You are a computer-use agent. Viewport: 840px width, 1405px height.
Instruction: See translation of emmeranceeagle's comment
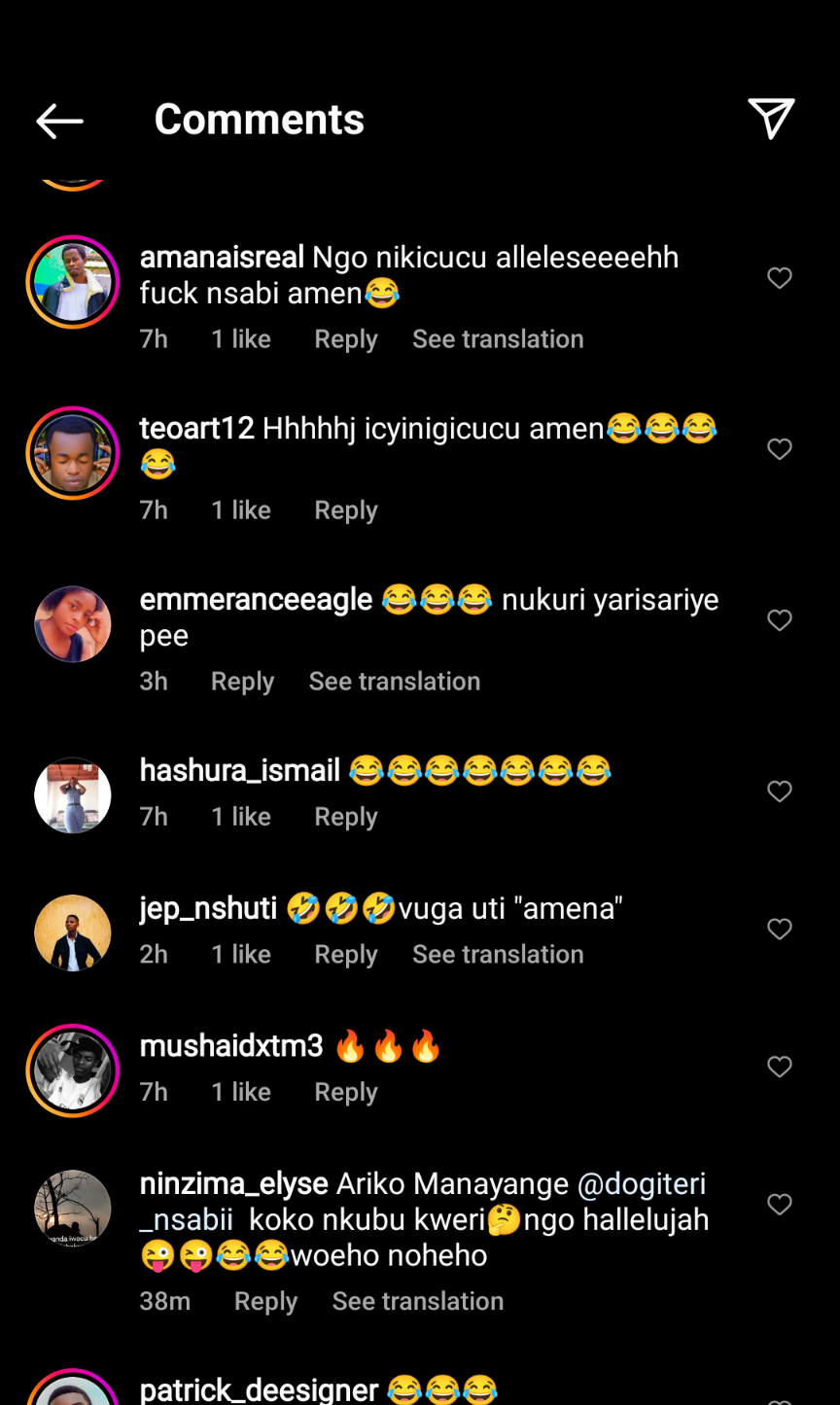click(x=395, y=682)
